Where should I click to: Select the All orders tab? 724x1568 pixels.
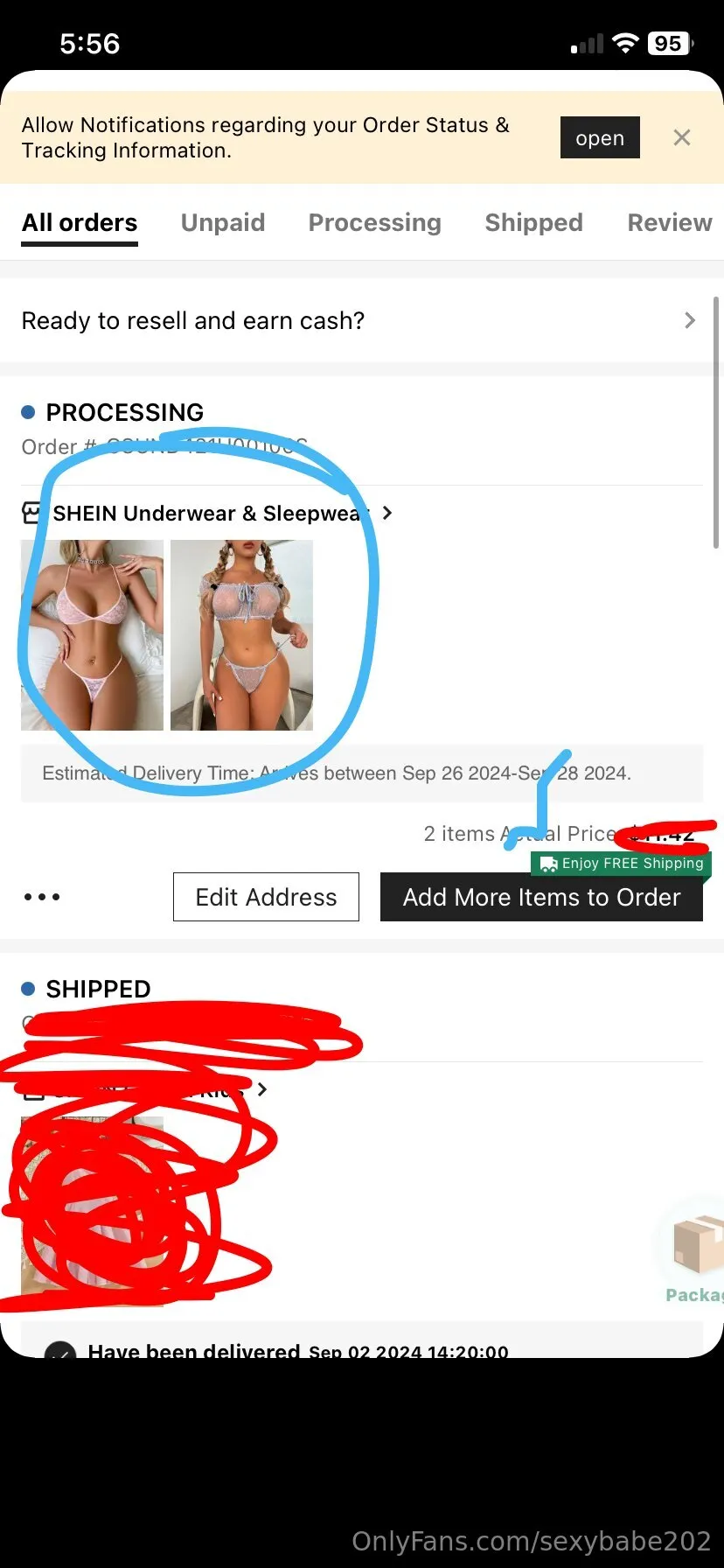coord(80,222)
